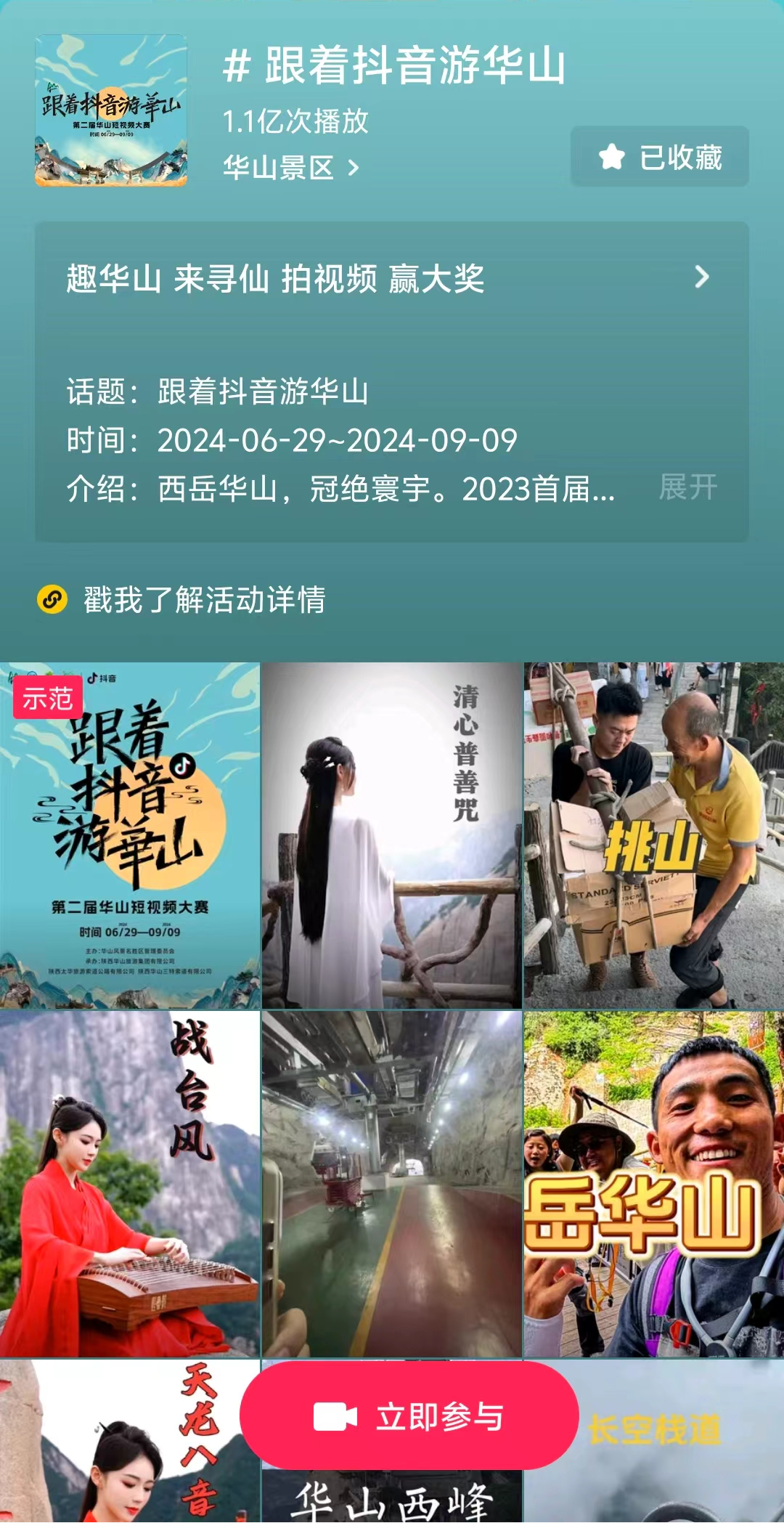Open the 华山景区 link
784x1523 pixels.
[x=290, y=168]
